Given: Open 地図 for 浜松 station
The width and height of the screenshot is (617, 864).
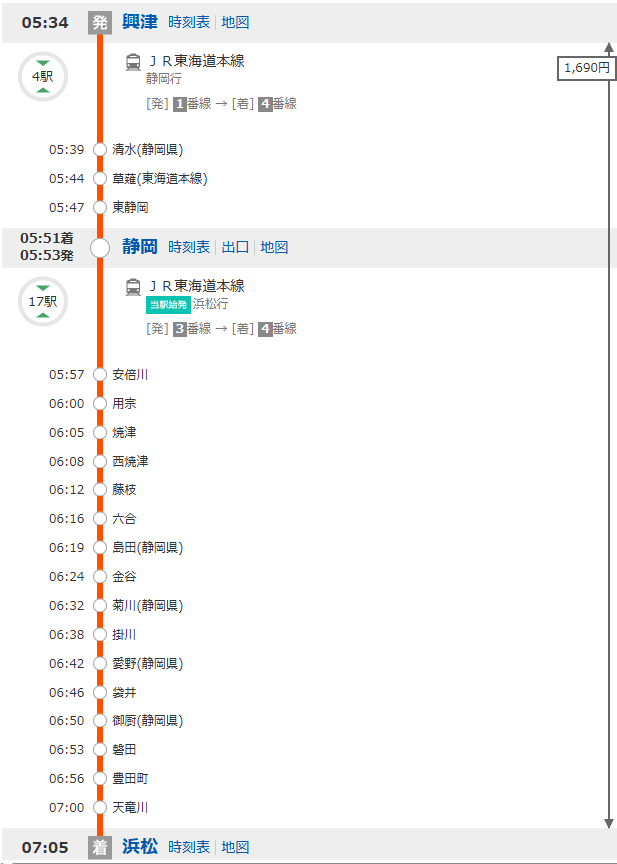Looking at the screenshot, I should coord(235,847).
